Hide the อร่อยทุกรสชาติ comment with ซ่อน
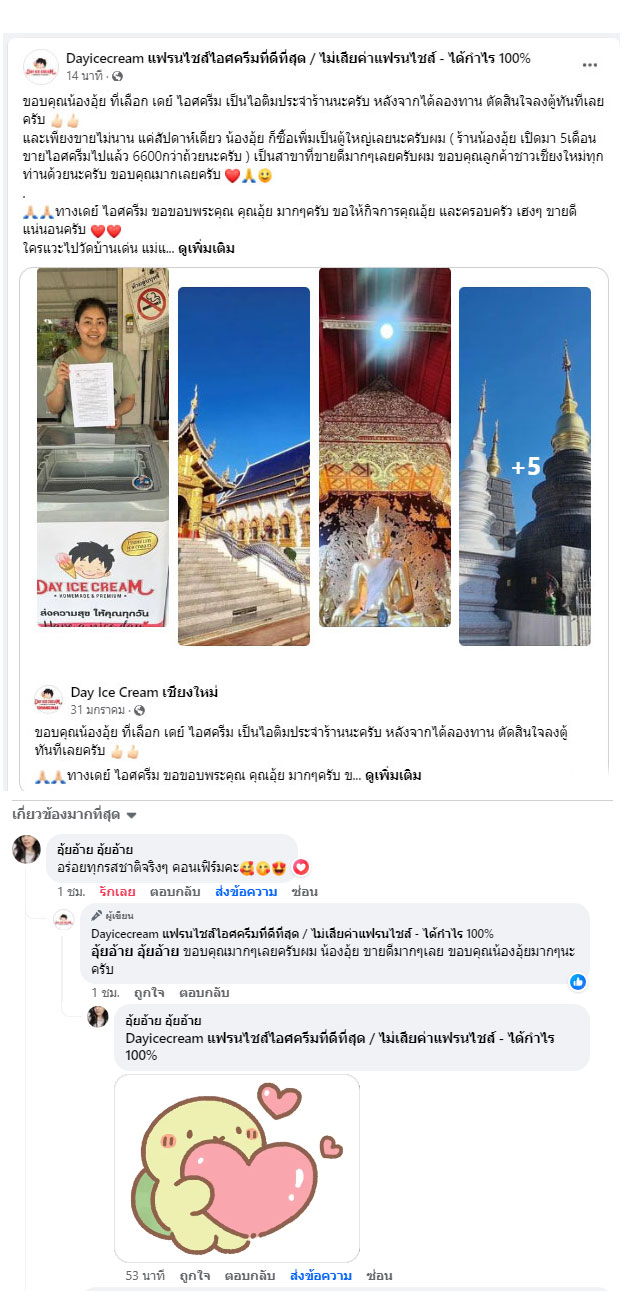This screenshot has width=623, height=1291. [304, 891]
